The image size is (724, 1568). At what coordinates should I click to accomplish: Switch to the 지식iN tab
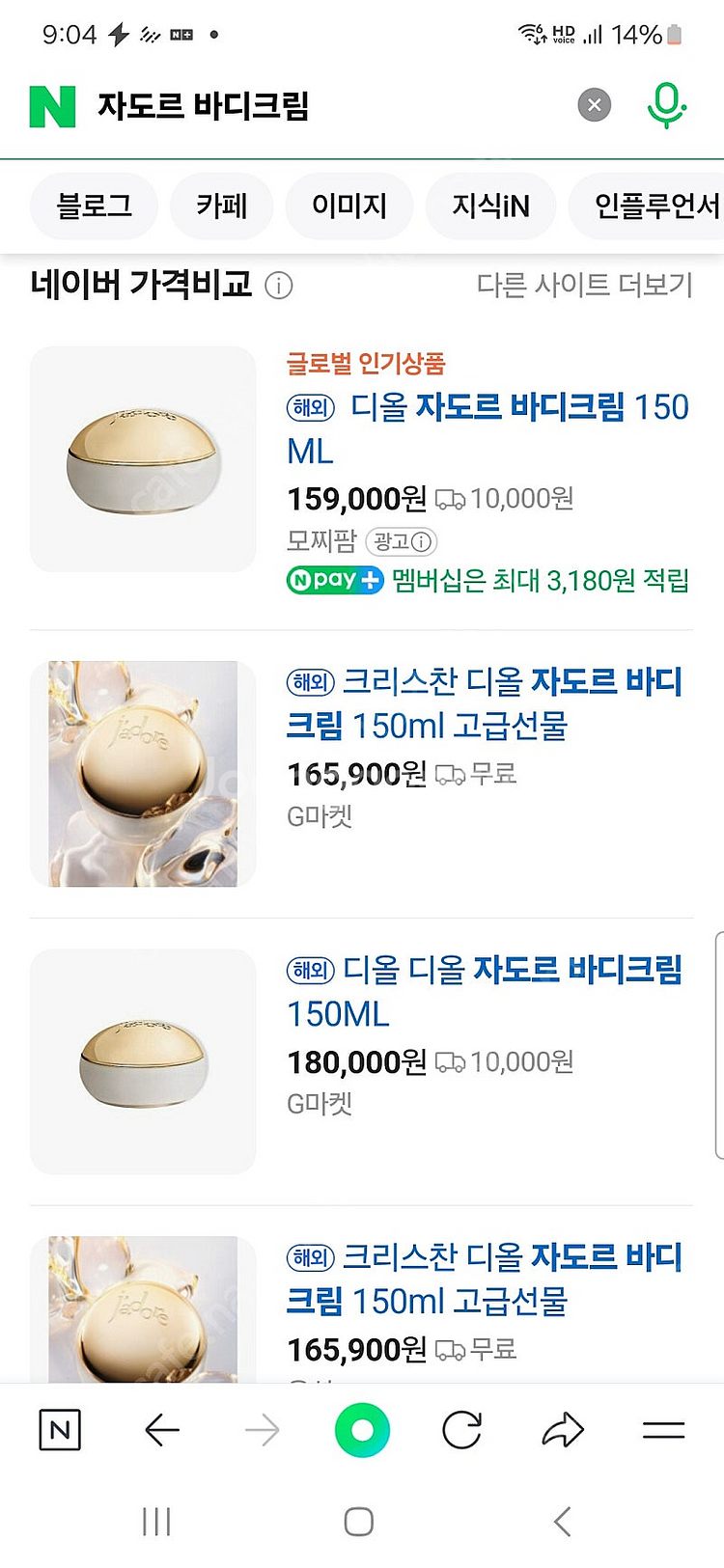click(490, 206)
